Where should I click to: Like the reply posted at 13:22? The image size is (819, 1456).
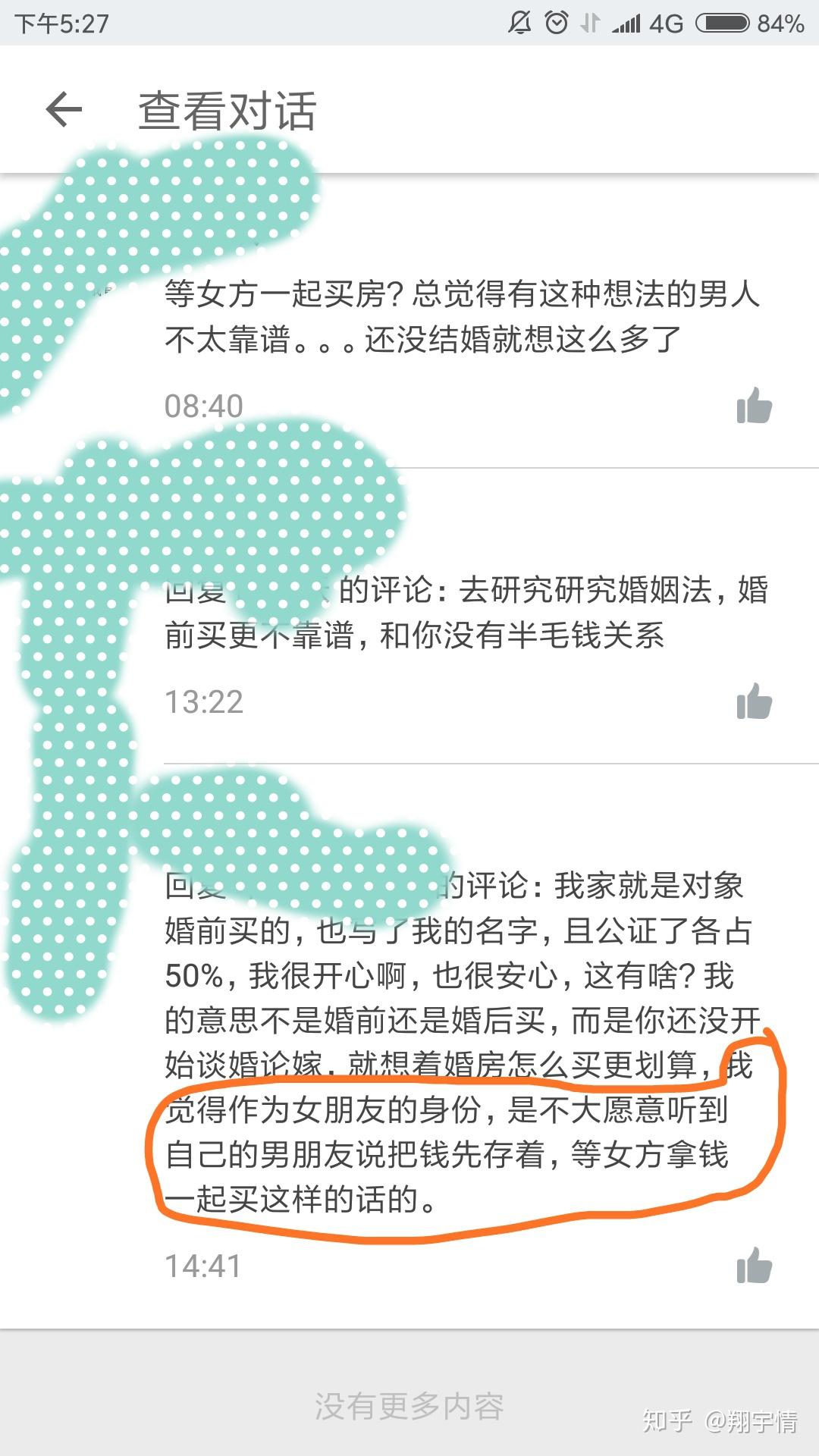tap(754, 701)
